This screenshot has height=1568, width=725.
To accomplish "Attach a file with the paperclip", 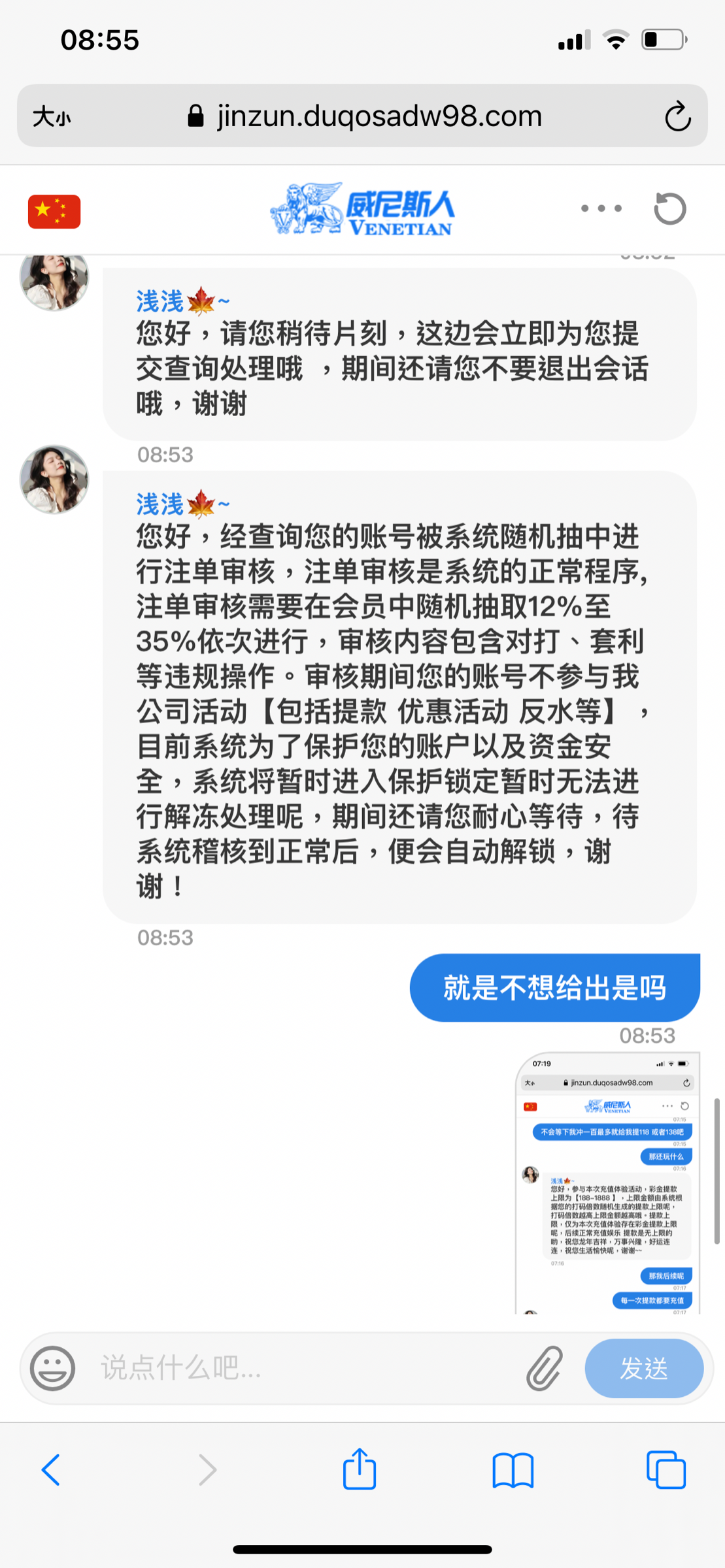I will click(544, 1368).
